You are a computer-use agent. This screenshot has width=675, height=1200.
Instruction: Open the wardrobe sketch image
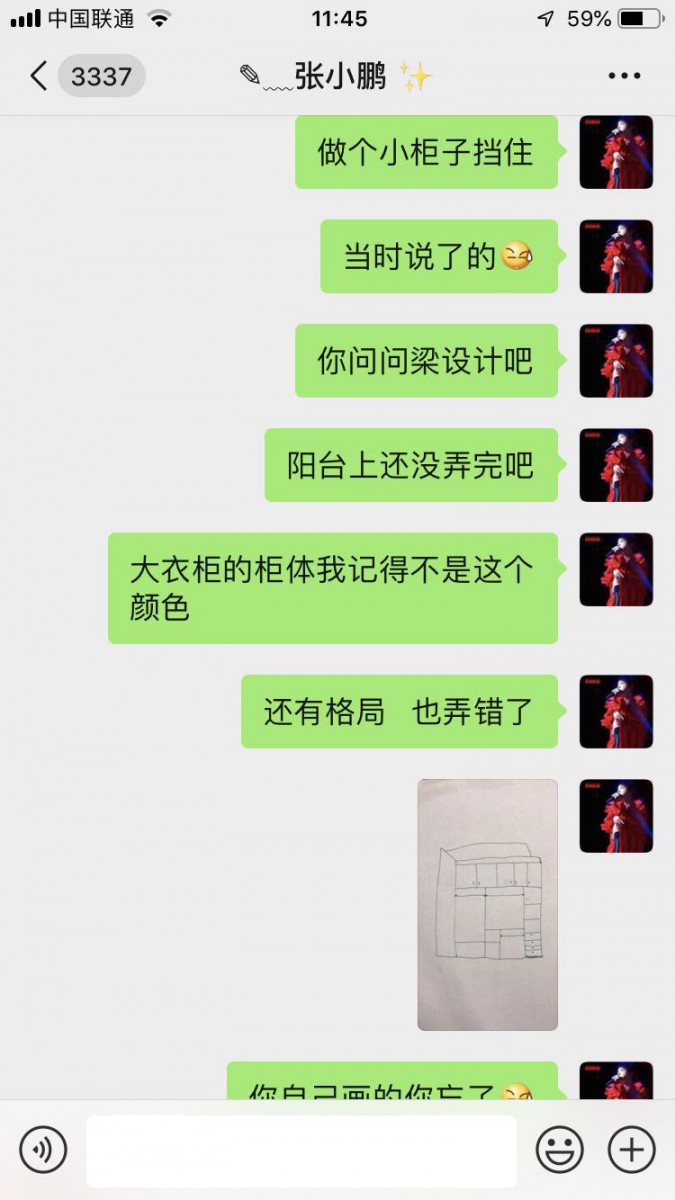coord(487,904)
